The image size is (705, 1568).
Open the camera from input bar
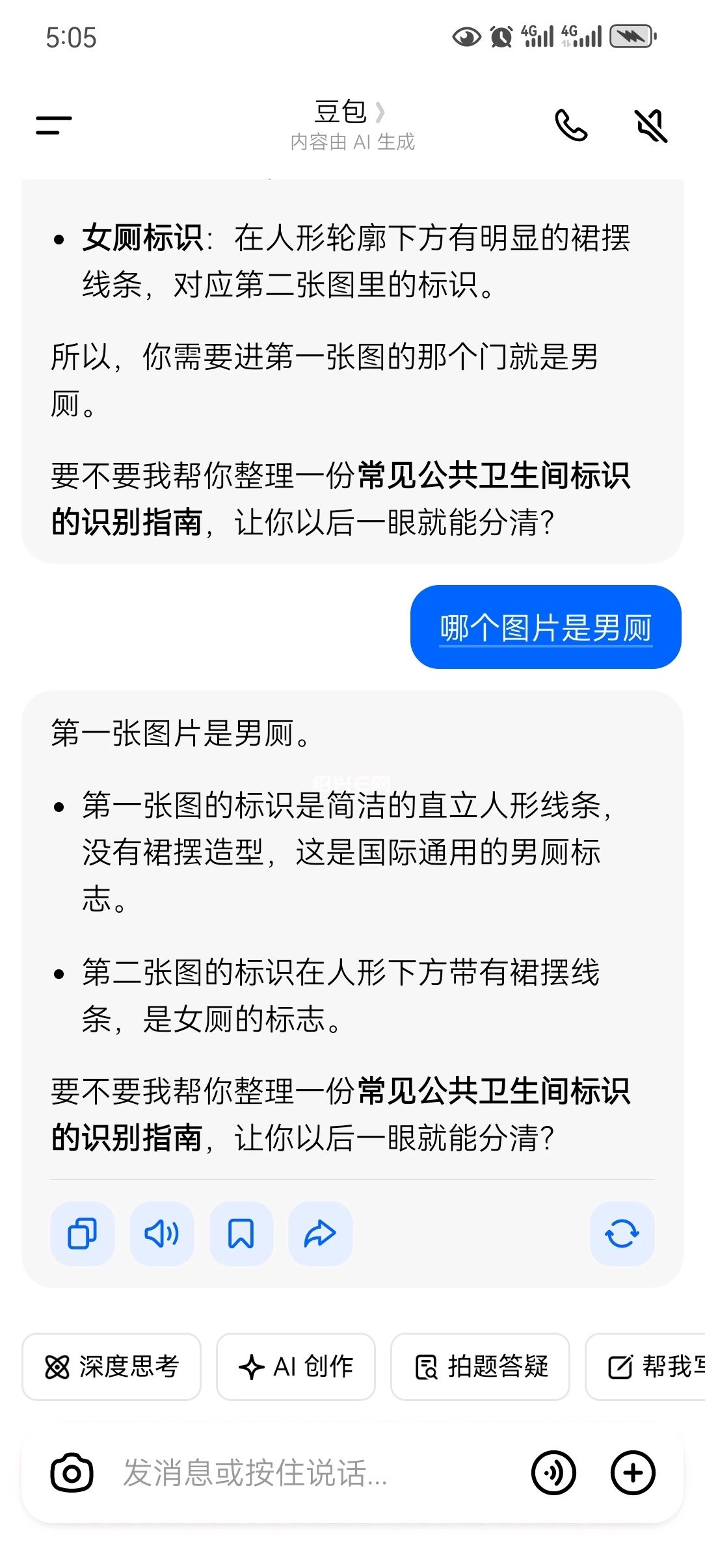click(x=72, y=1473)
